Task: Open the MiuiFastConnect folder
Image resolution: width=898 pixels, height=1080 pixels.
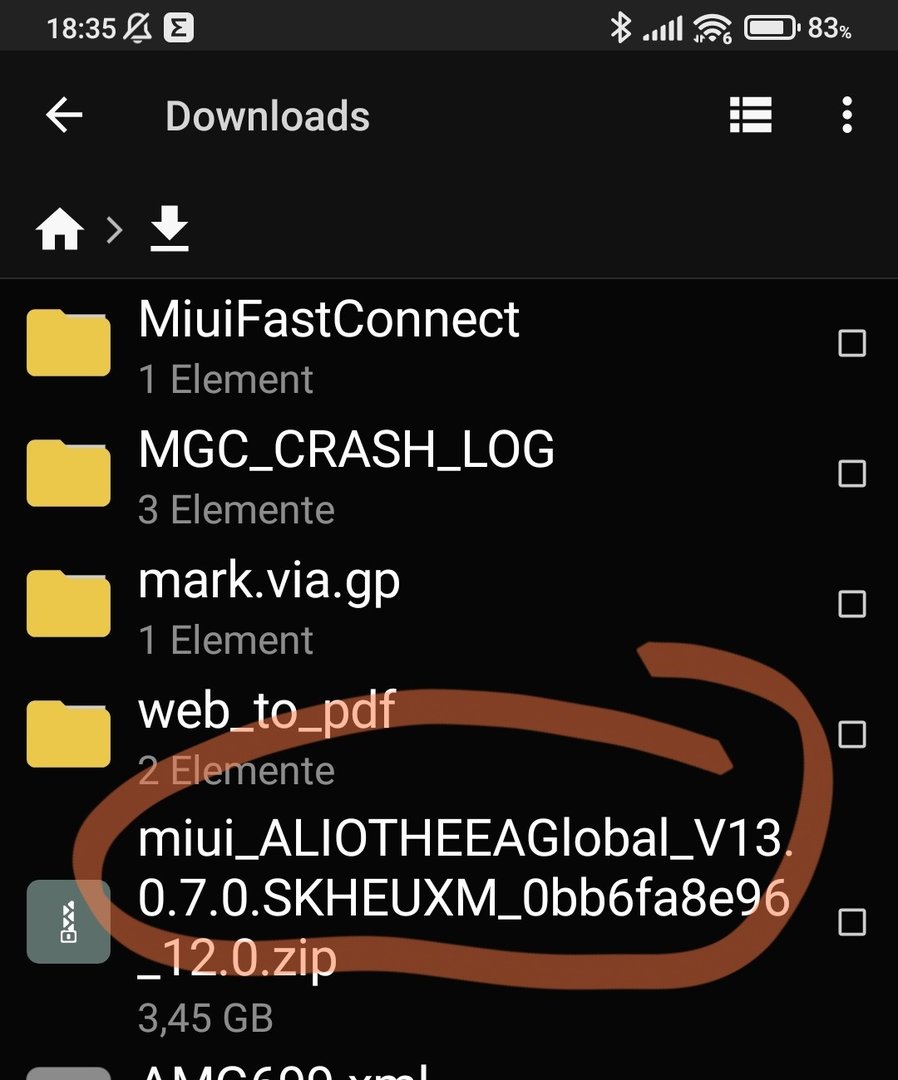Action: click(330, 343)
